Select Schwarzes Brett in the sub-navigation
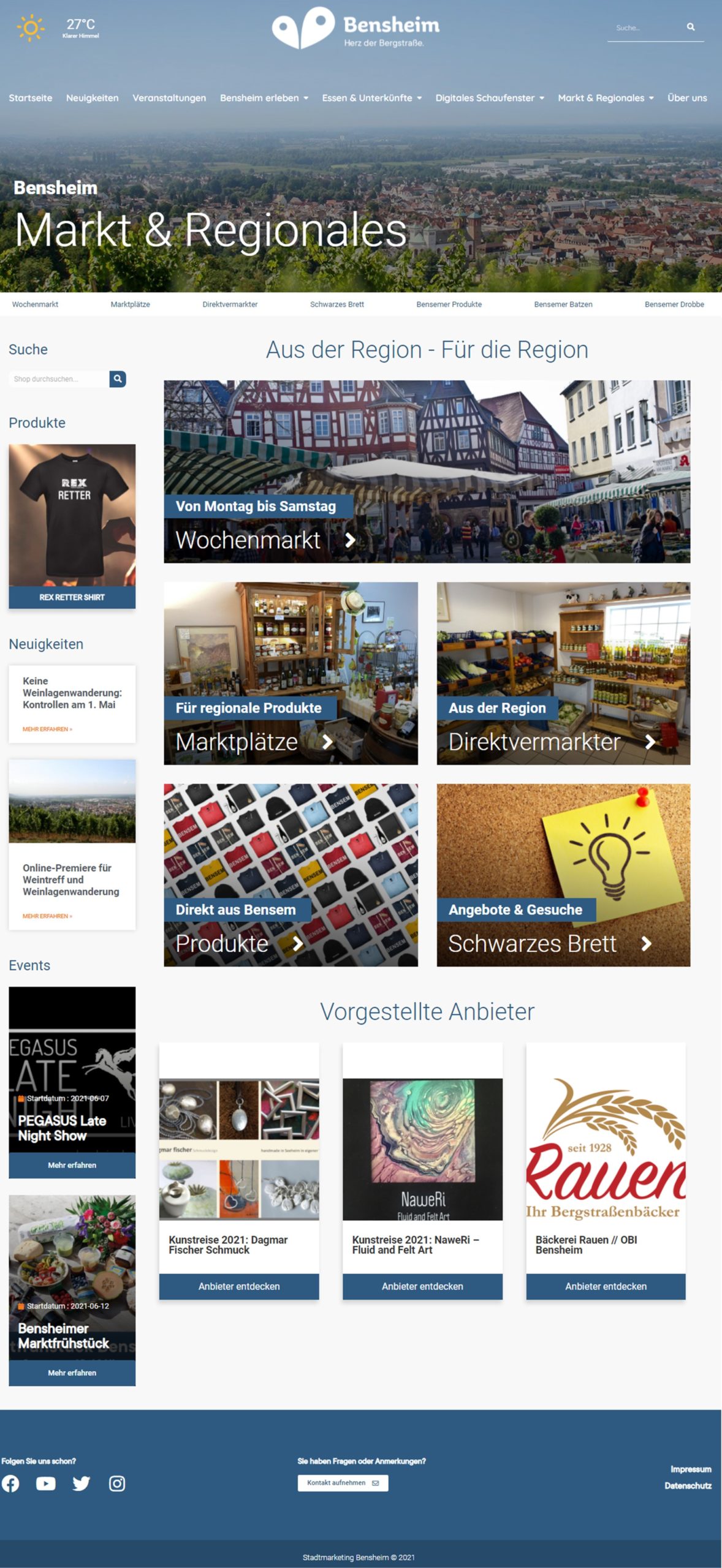The width and height of the screenshot is (722, 1568). (x=336, y=304)
